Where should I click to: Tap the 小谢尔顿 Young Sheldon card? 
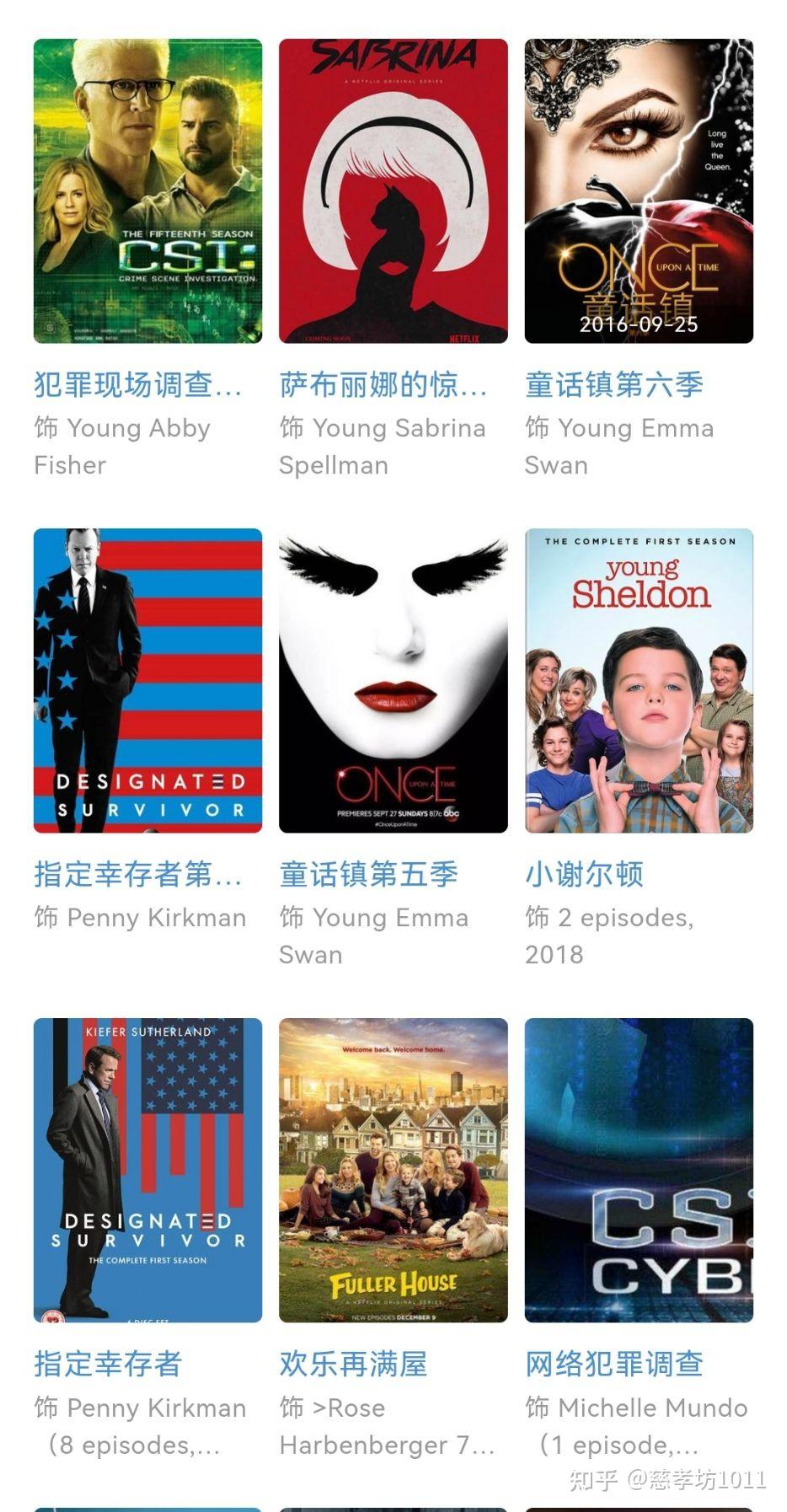click(638, 681)
